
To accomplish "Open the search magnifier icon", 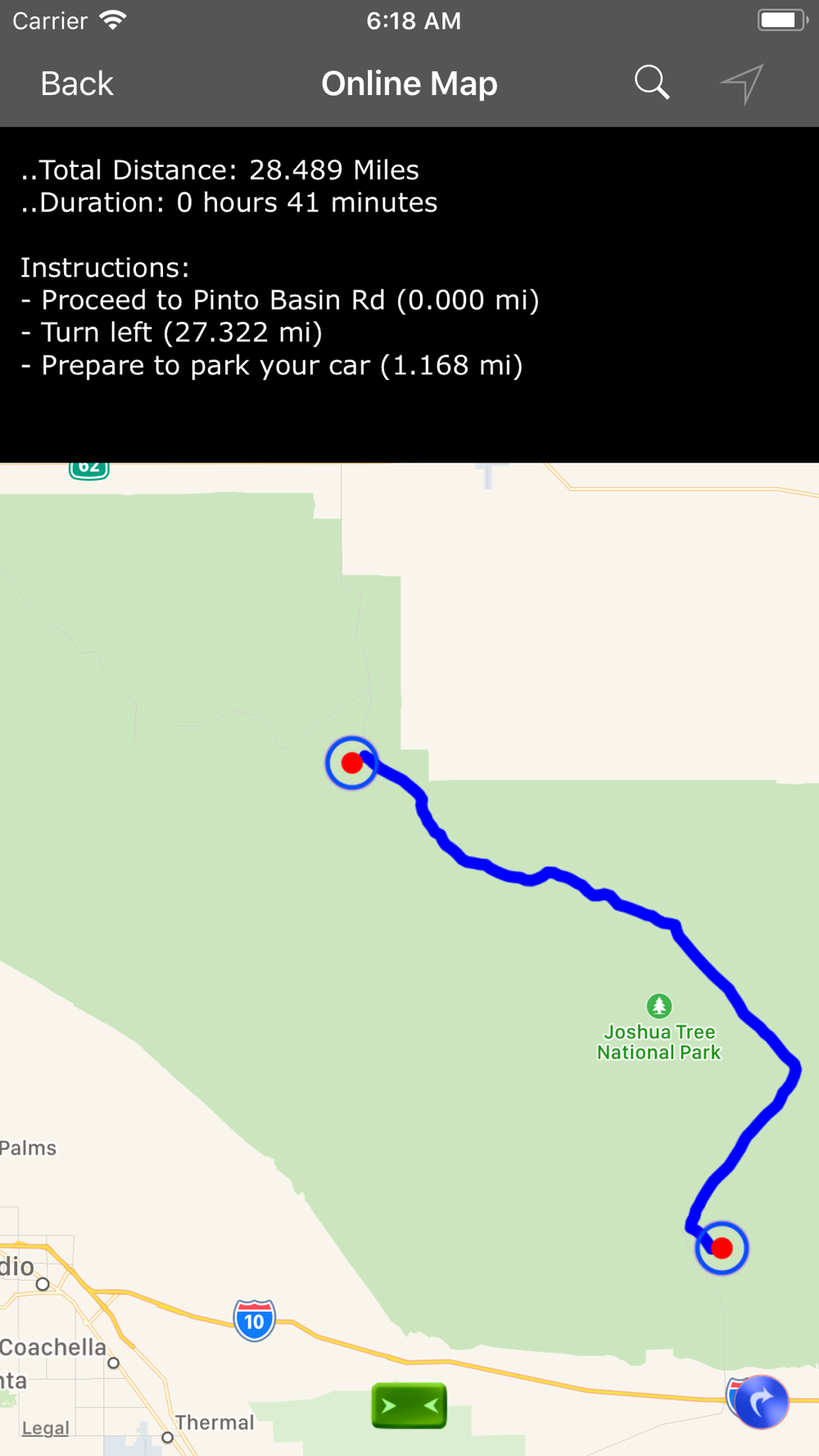I will [x=652, y=83].
